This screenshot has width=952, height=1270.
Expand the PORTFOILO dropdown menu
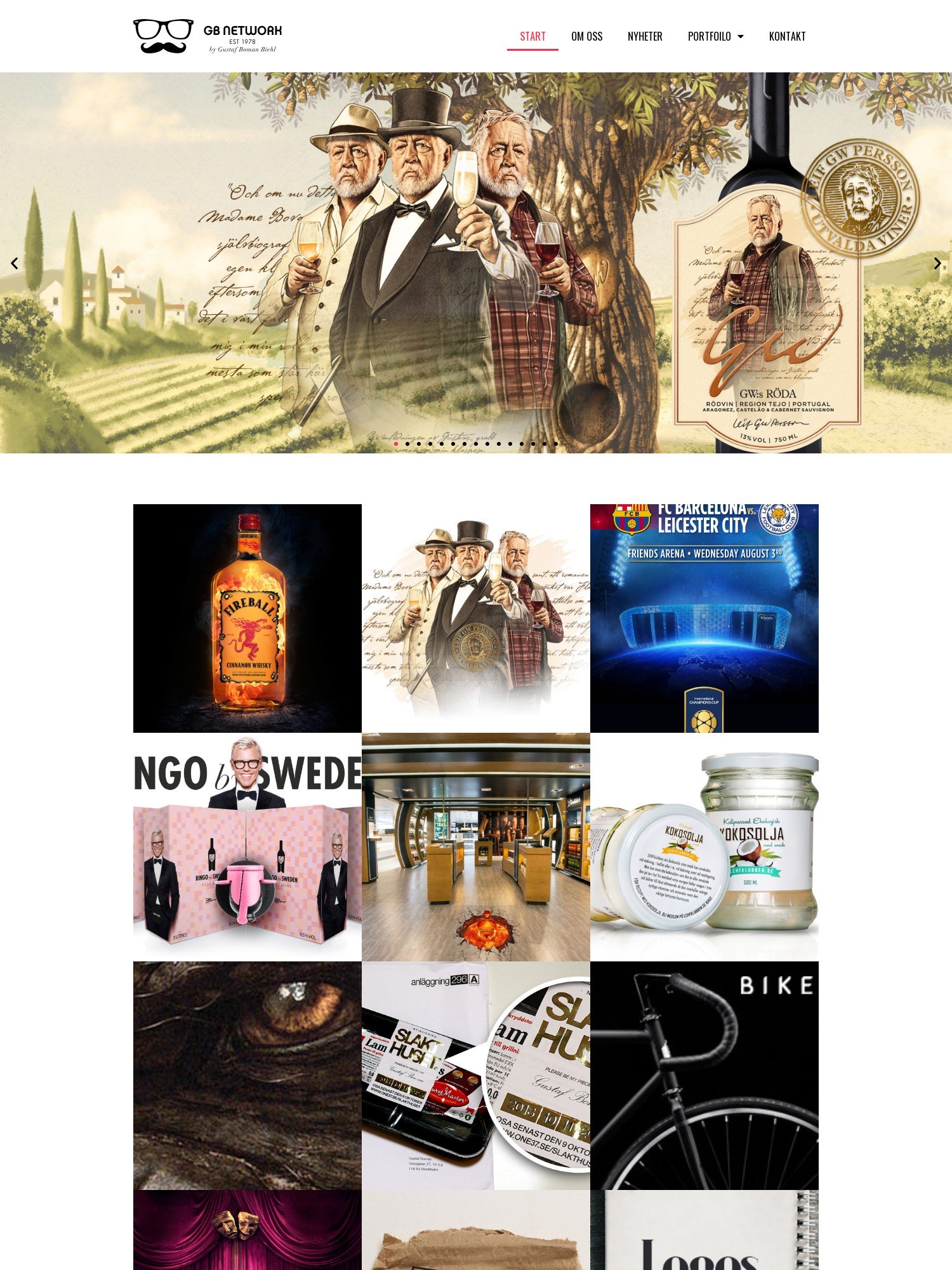[x=715, y=36]
